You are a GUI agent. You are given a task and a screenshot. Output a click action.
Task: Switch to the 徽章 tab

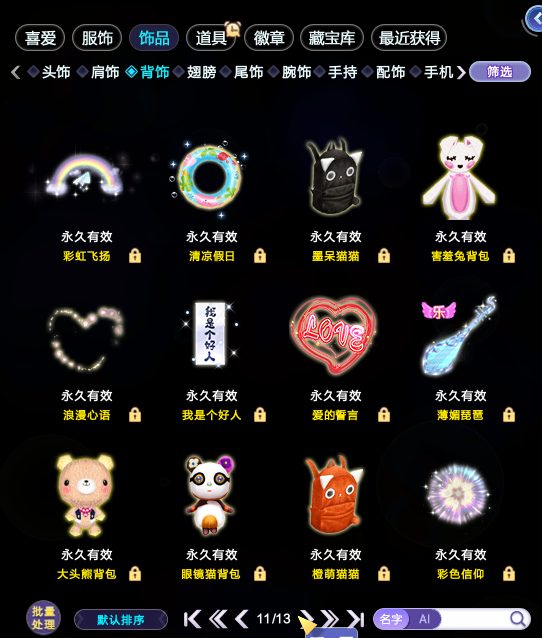point(269,38)
